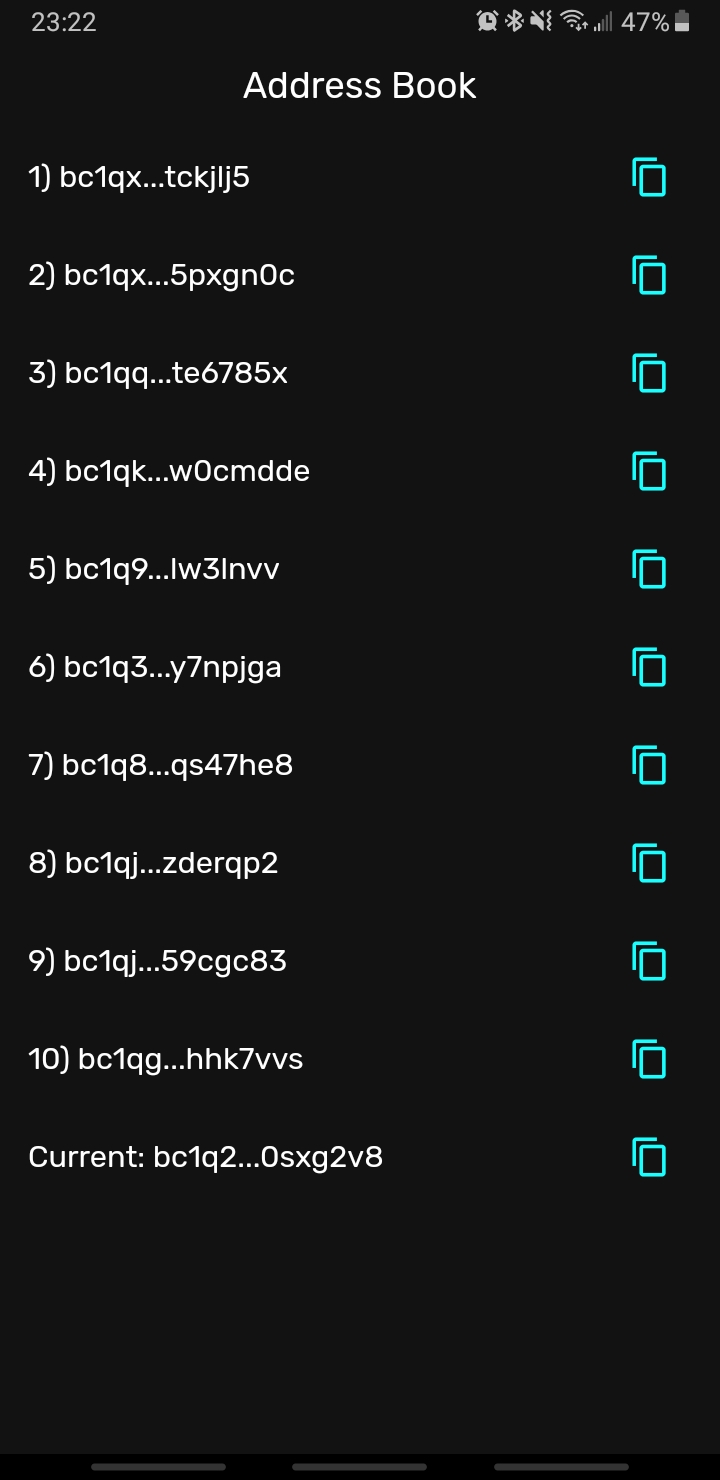Image resolution: width=720 pixels, height=1480 pixels.
Task: Copy address 5 ending in lw3lnvv
Action: [x=649, y=570]
